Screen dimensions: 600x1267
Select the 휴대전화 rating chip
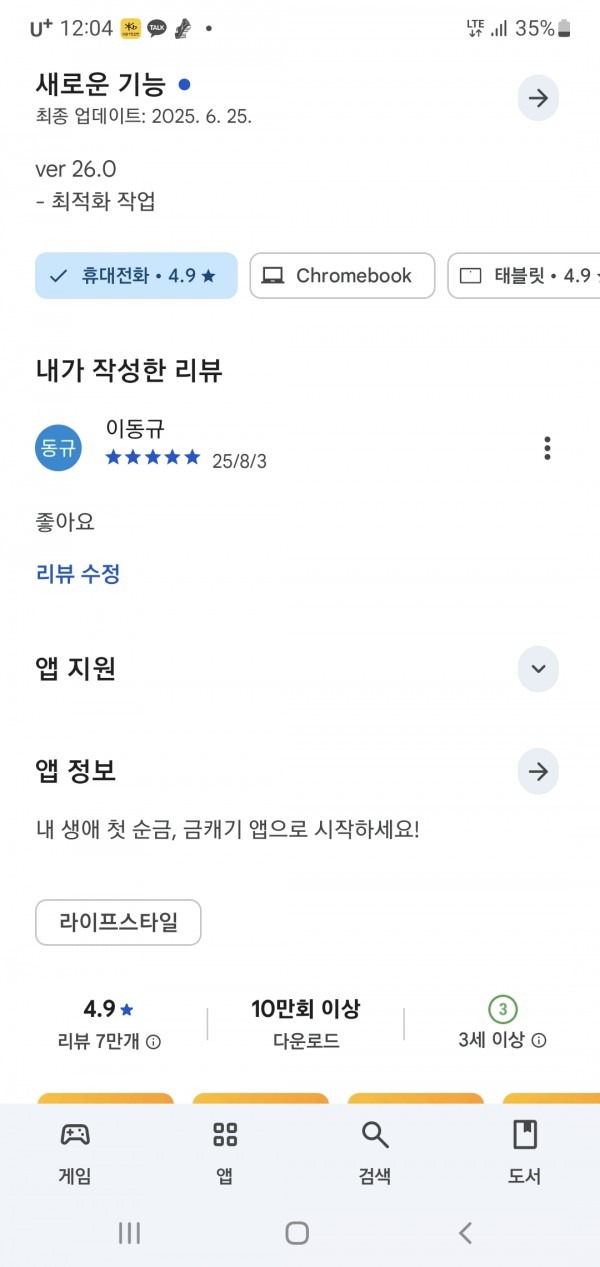click(136, 276)
